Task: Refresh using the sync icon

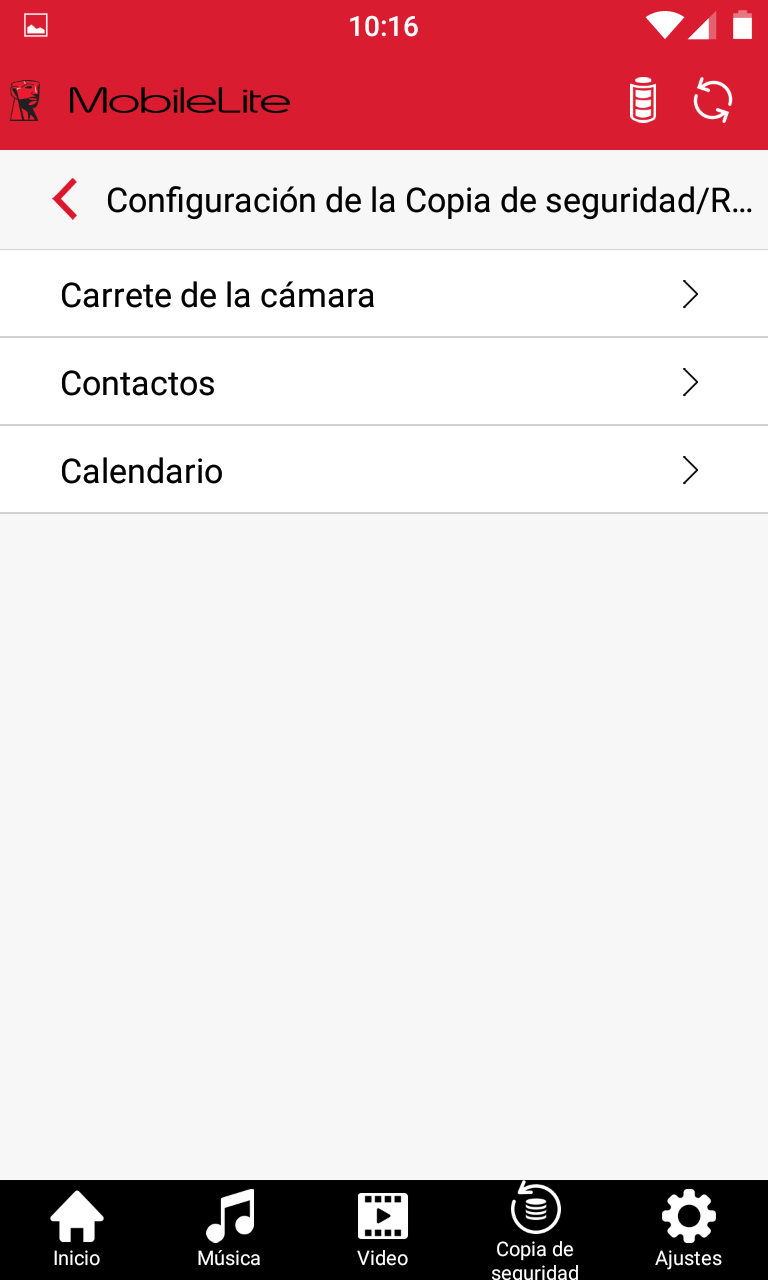Action: pos(713,101)
